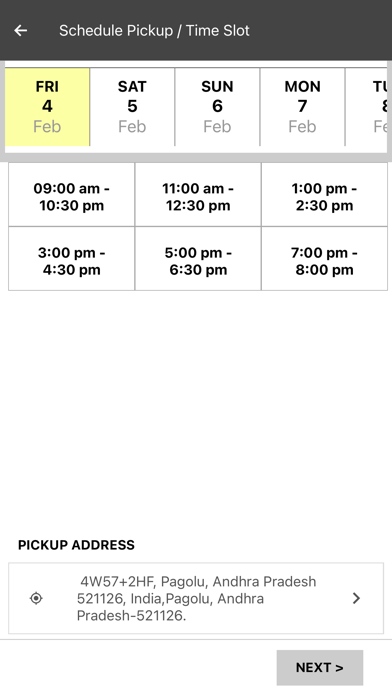The image size is (392, 696).
Task: Choose Sunday 6 Feb date
Action: pyautogui.click(x=217, y=107)
